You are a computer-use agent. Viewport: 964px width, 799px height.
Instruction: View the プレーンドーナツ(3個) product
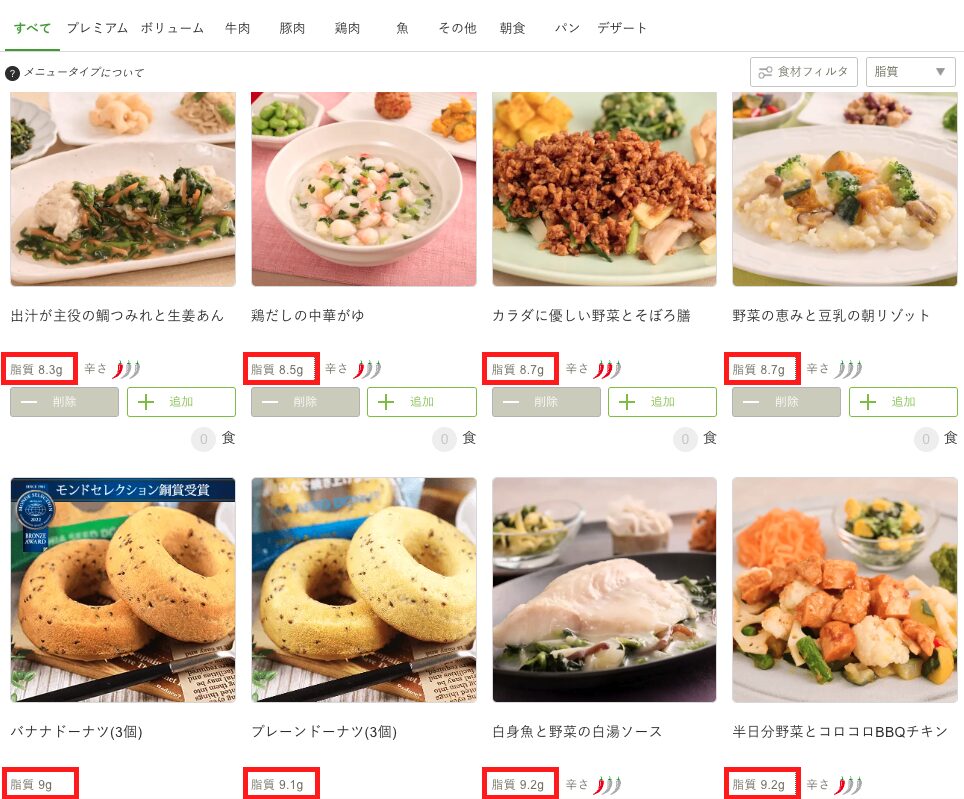(364, 589)
